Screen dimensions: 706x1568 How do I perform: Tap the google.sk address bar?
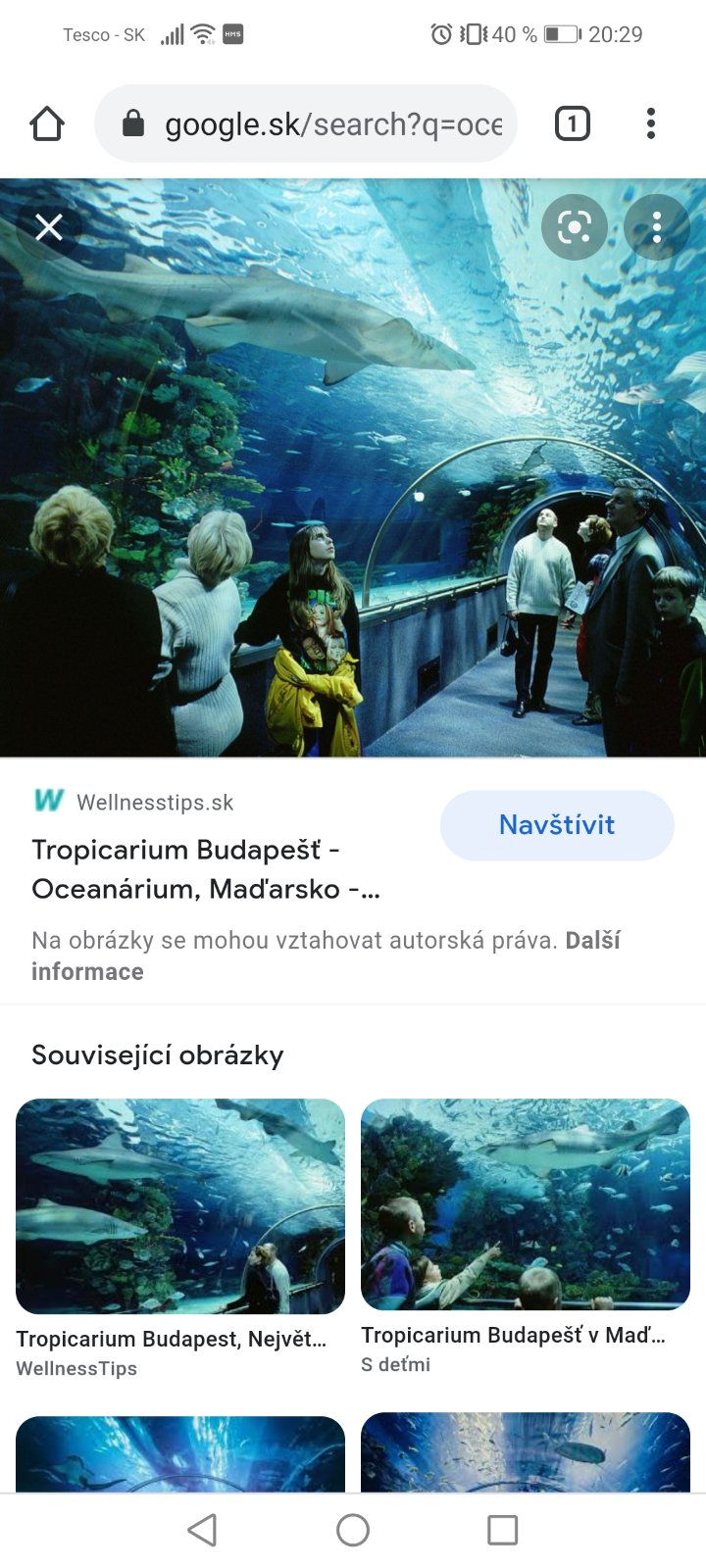pyautogui.click(x=314, y=124)
